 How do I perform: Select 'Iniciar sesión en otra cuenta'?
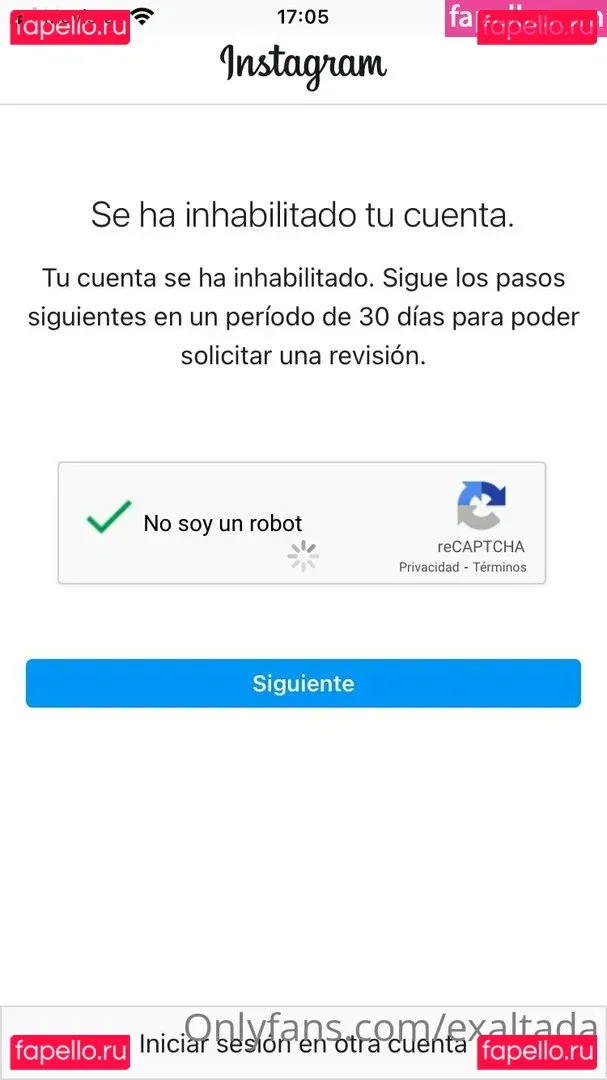tap(303, 1045)
